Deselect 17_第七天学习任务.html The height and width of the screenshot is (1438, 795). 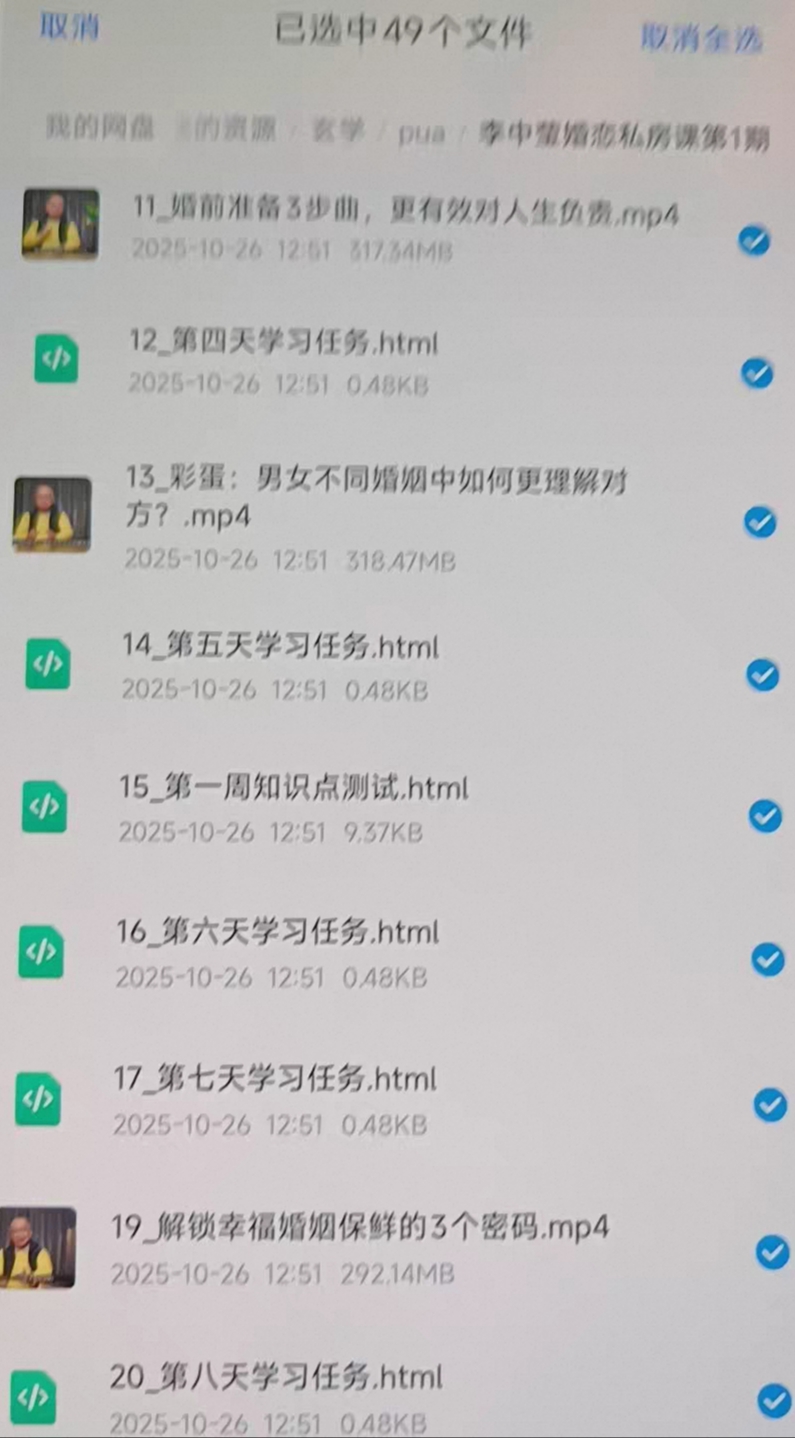[770, 1105]
